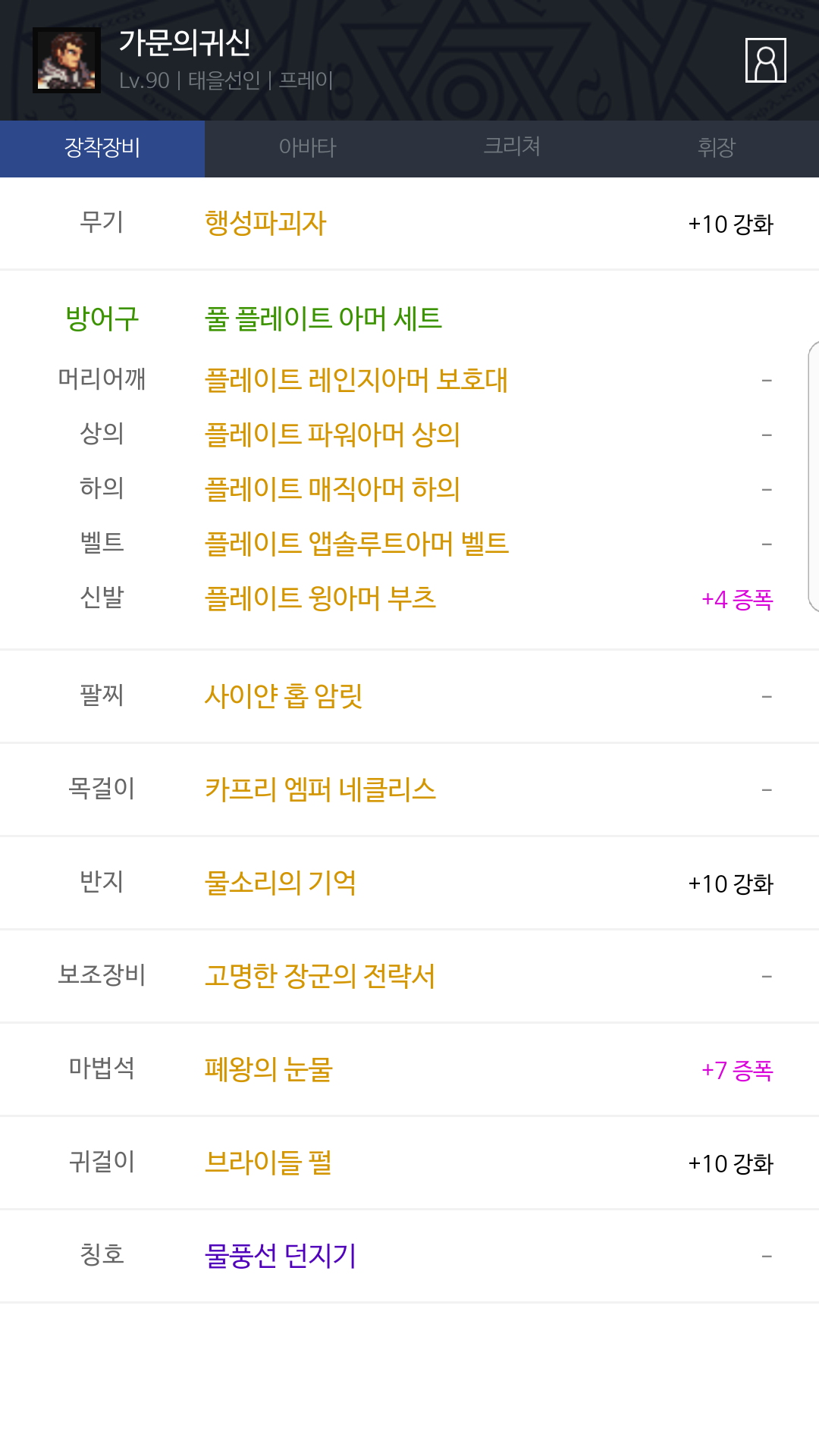
Task: View title 물풍선 던지기
Action: tap(281, 1256)
